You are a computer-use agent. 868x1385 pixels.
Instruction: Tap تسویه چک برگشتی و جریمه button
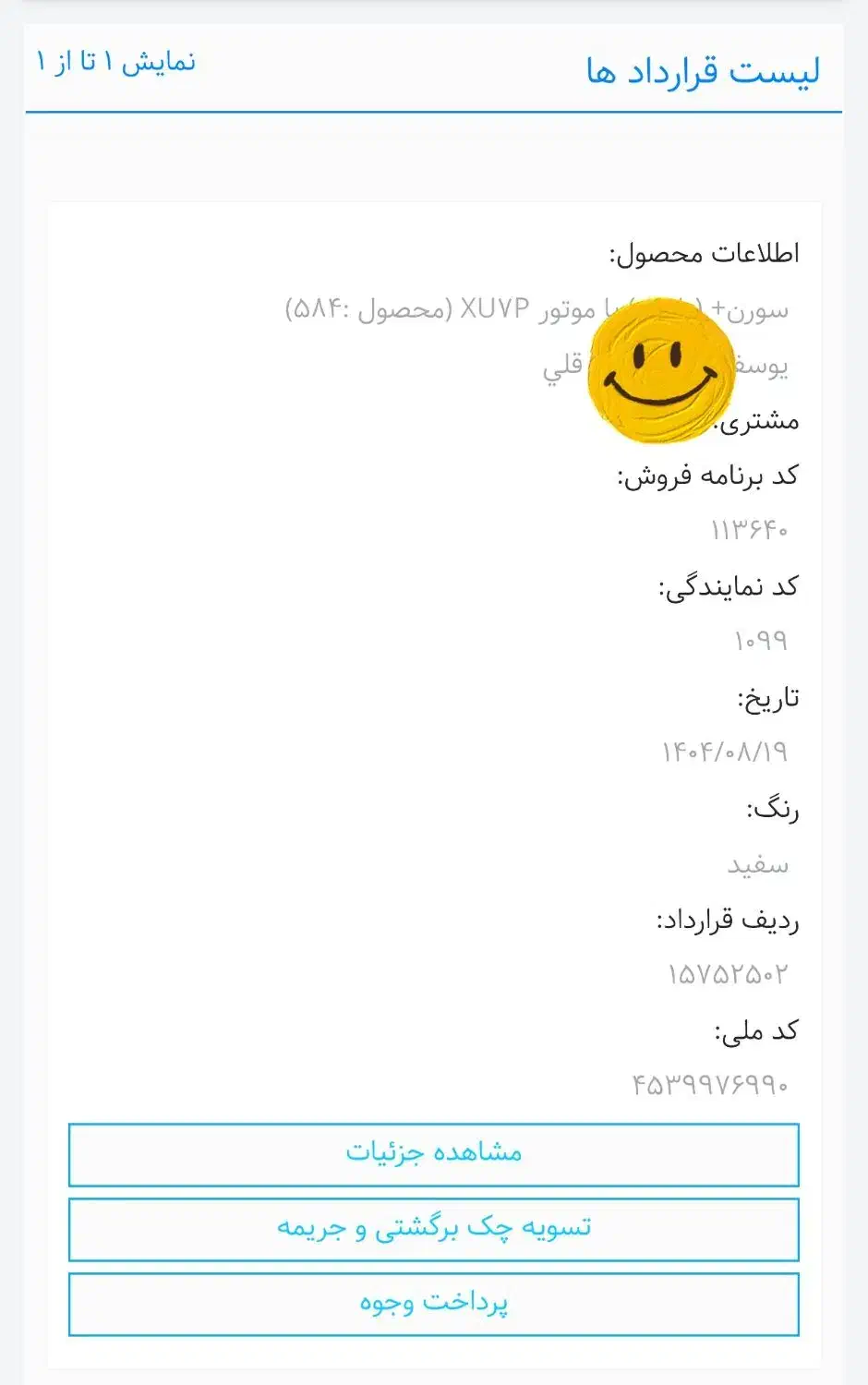(433, 1229)
